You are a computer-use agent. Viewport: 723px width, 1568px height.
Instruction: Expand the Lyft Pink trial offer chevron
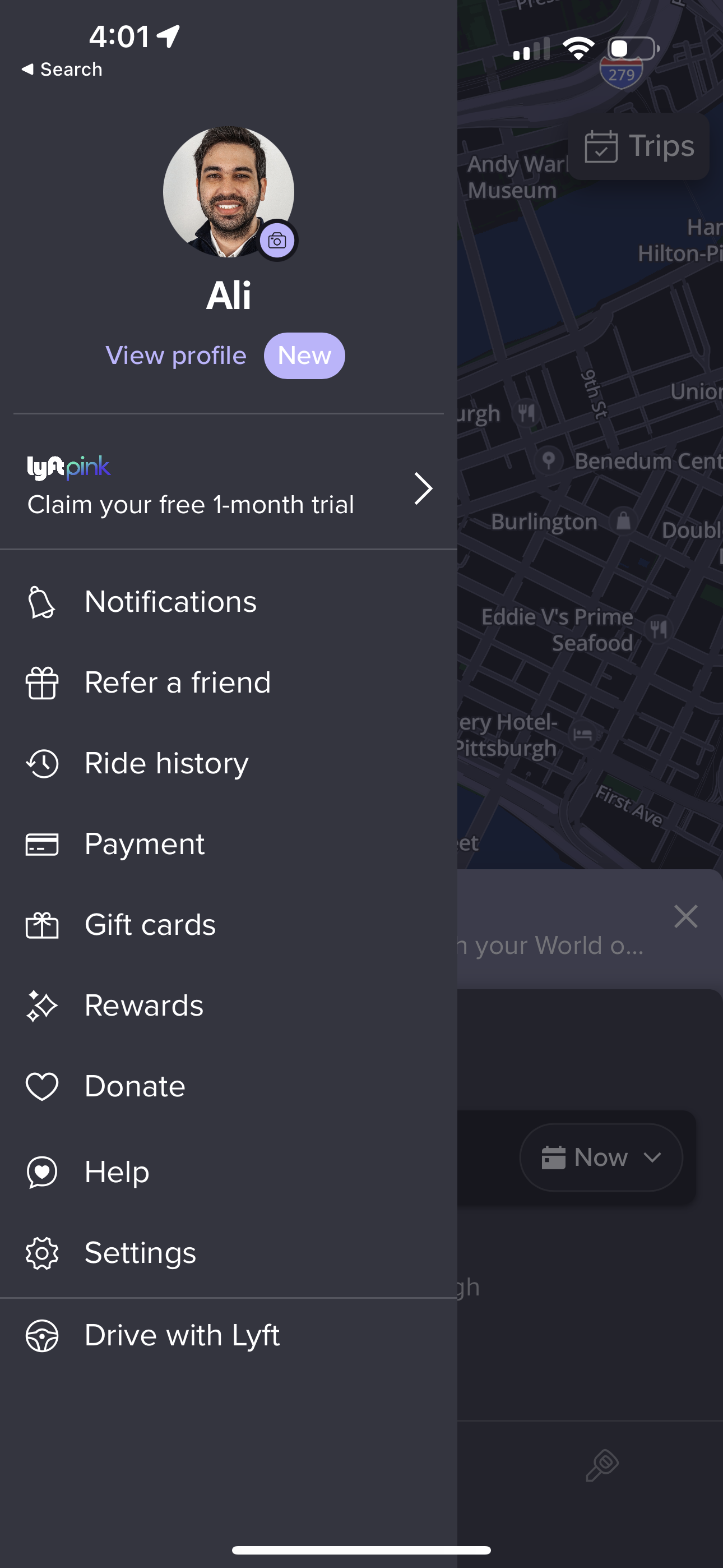click(423, 487)
